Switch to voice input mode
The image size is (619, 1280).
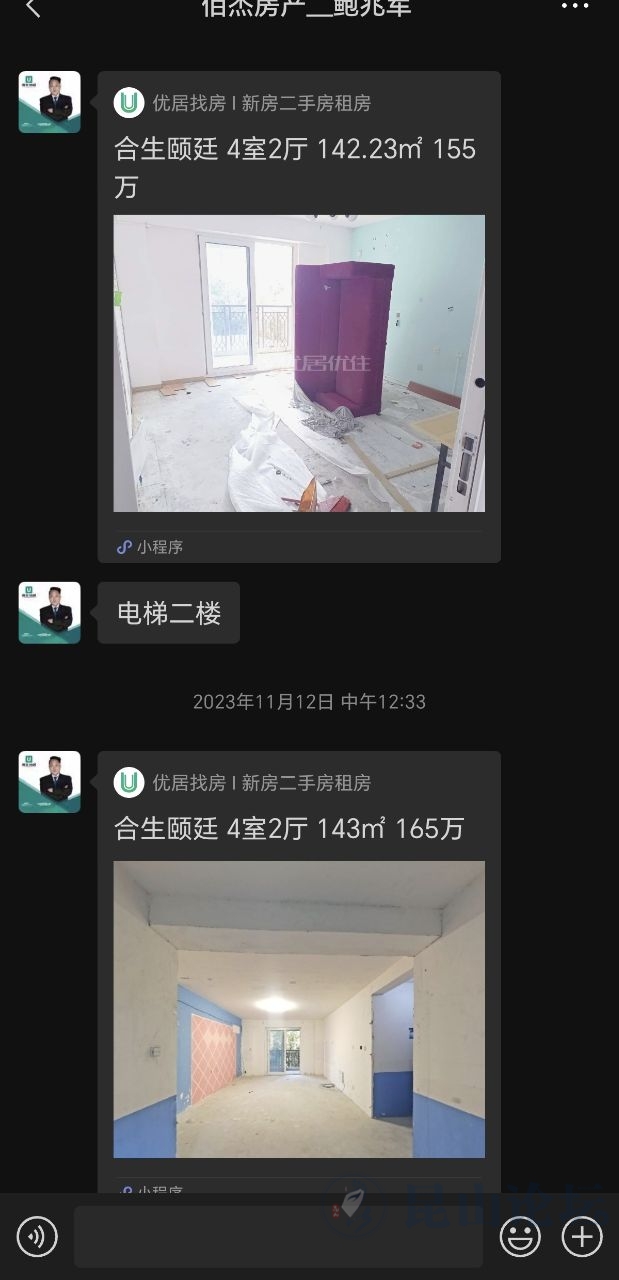(37, 1237)
